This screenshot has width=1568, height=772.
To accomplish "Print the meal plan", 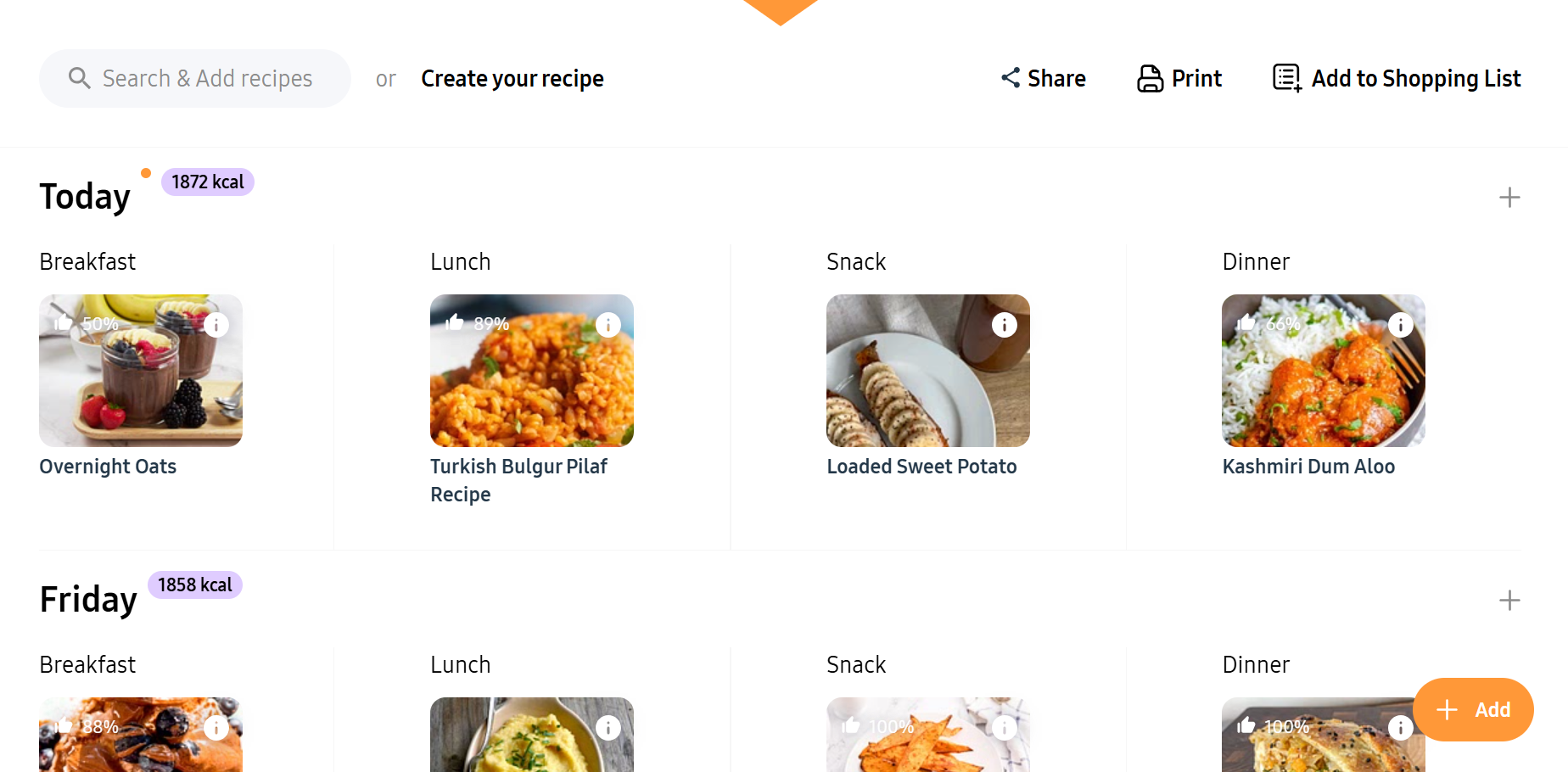I will click(1179, 79).
